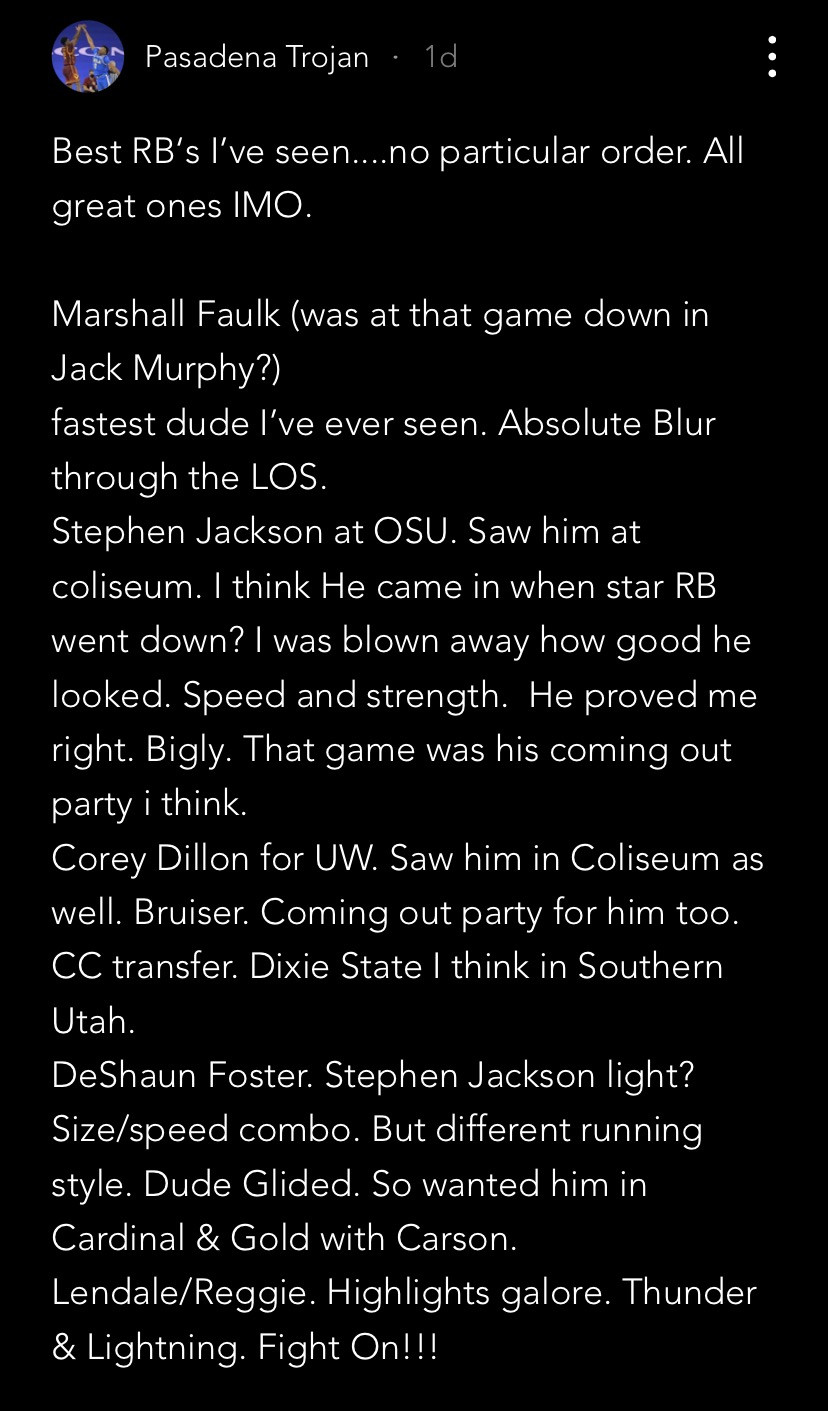Open Pasadena Trojan's profile avatar
The height and width of the screenshot is (1411, 828).
pyautogui.click(x=88, y=57)
